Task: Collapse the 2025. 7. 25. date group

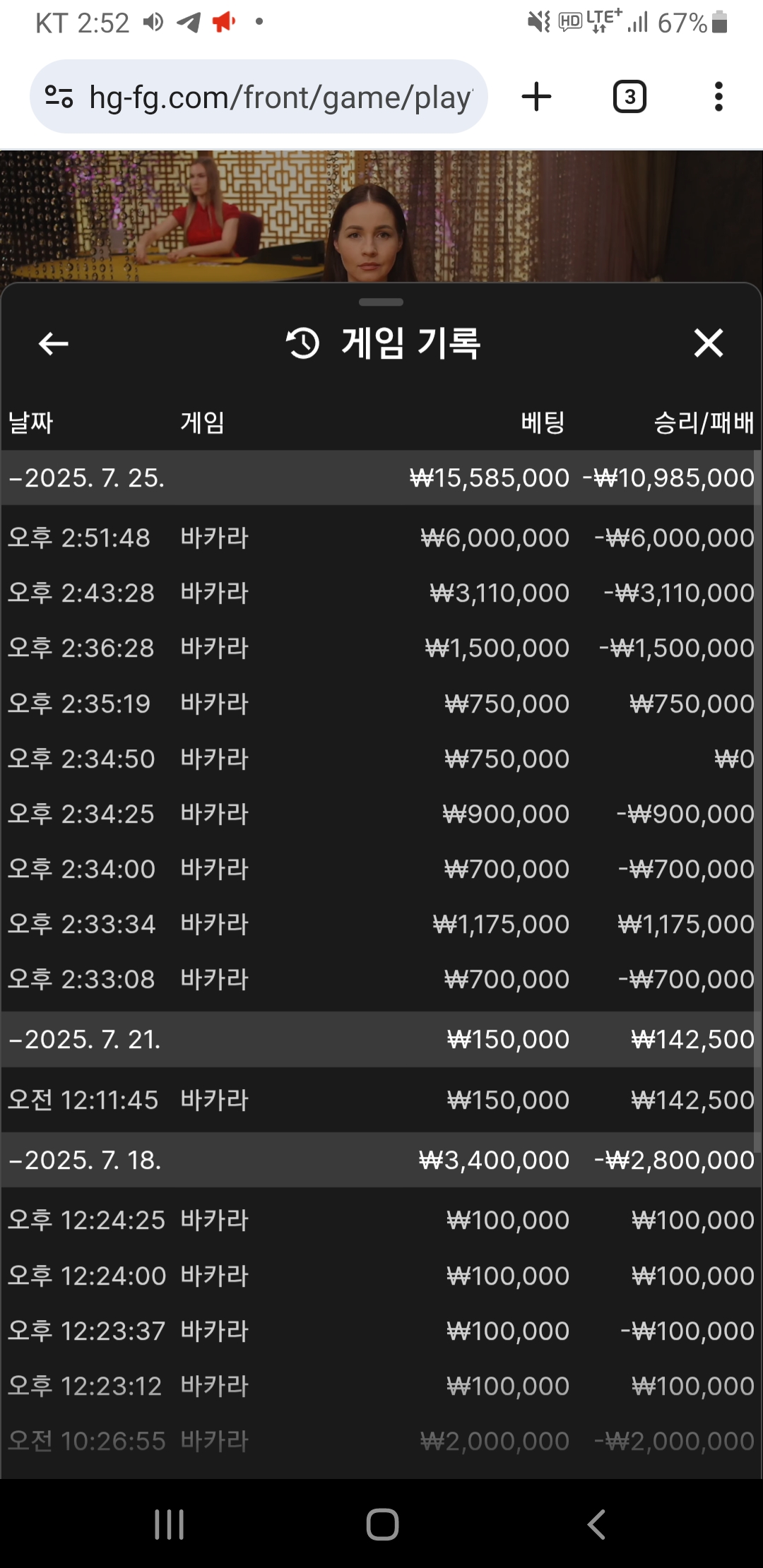Action: 380,477
